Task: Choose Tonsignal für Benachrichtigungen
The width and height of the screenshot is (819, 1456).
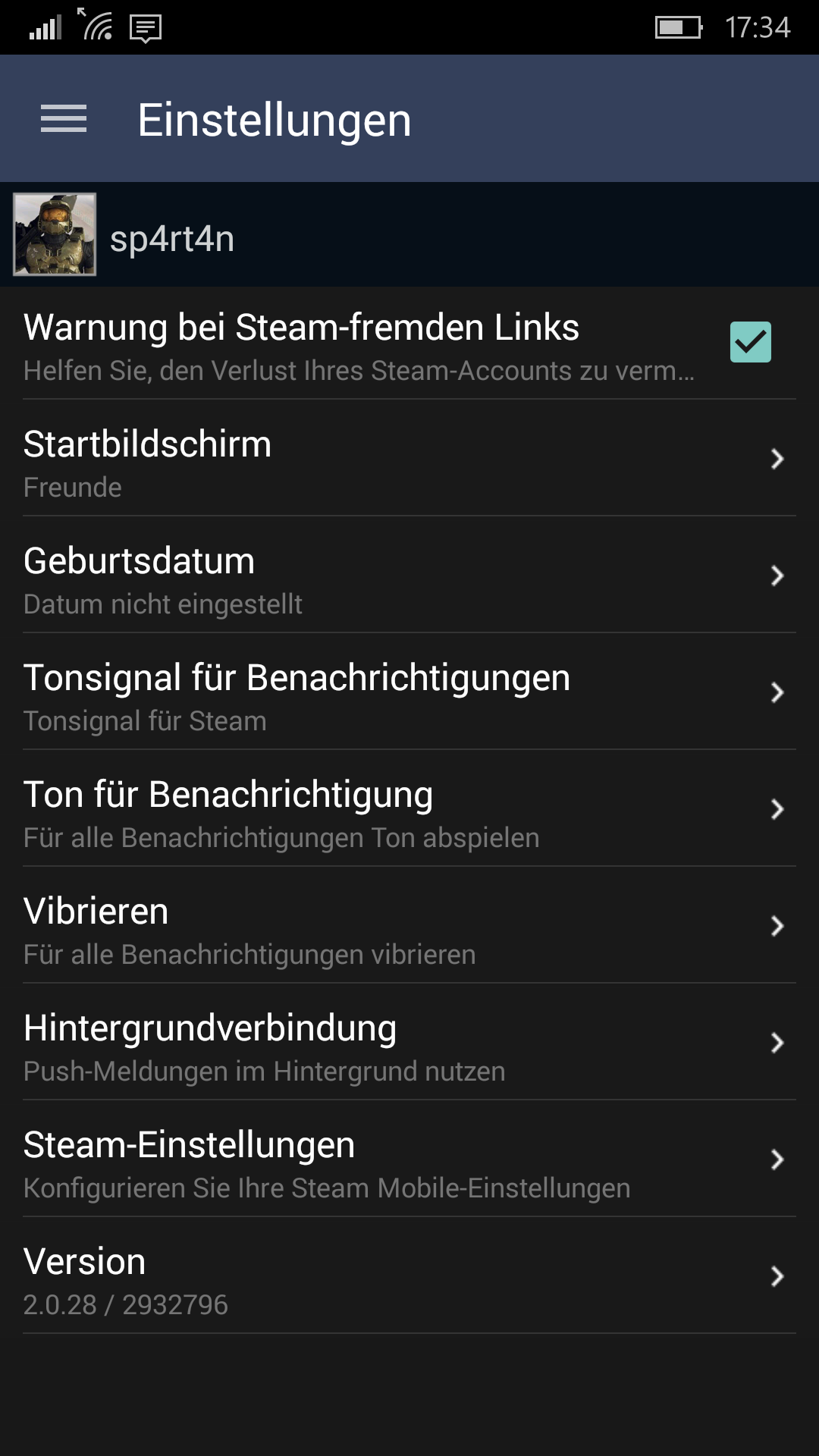Action: 409,692
